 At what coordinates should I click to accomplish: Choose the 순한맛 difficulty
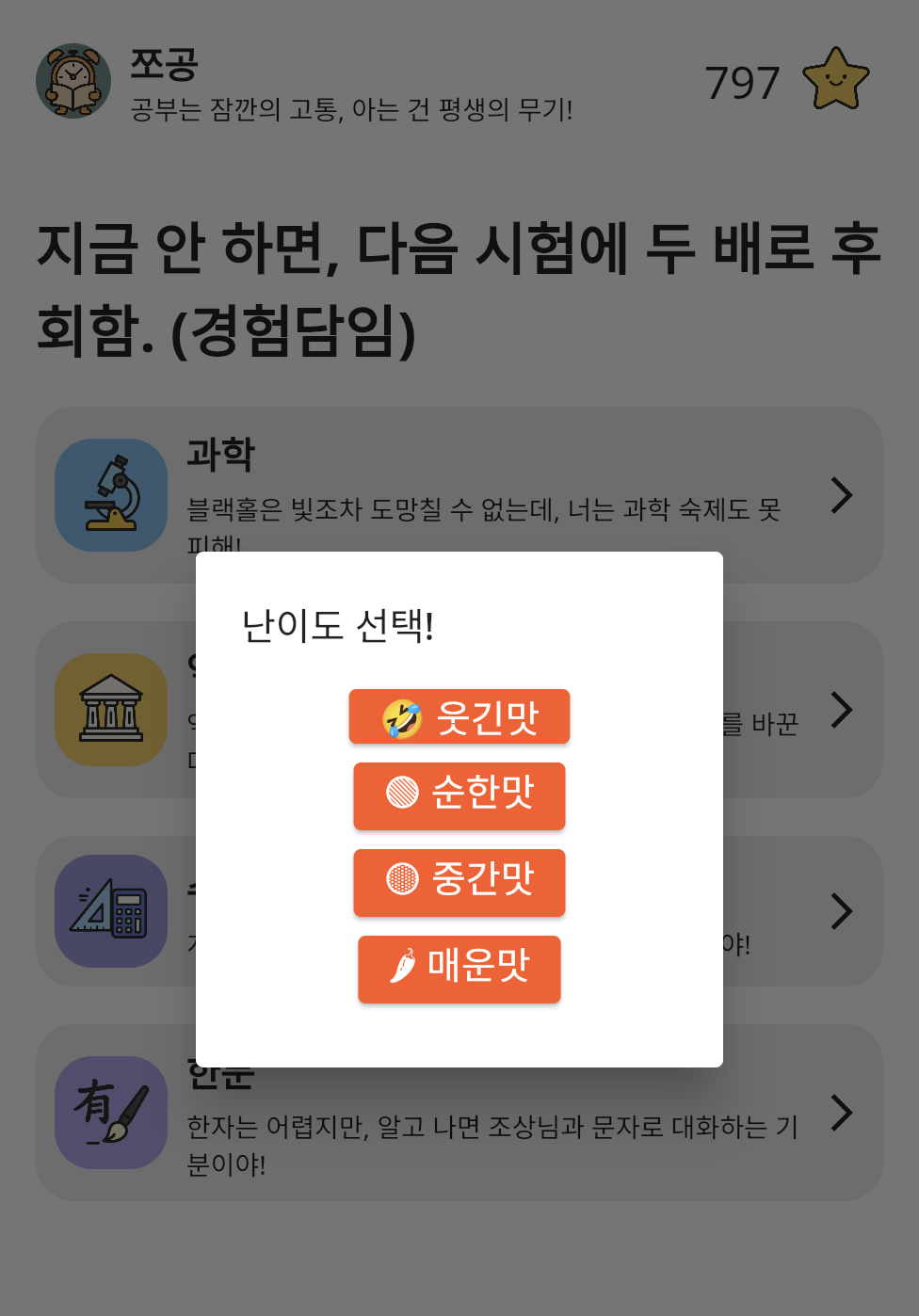459,795
